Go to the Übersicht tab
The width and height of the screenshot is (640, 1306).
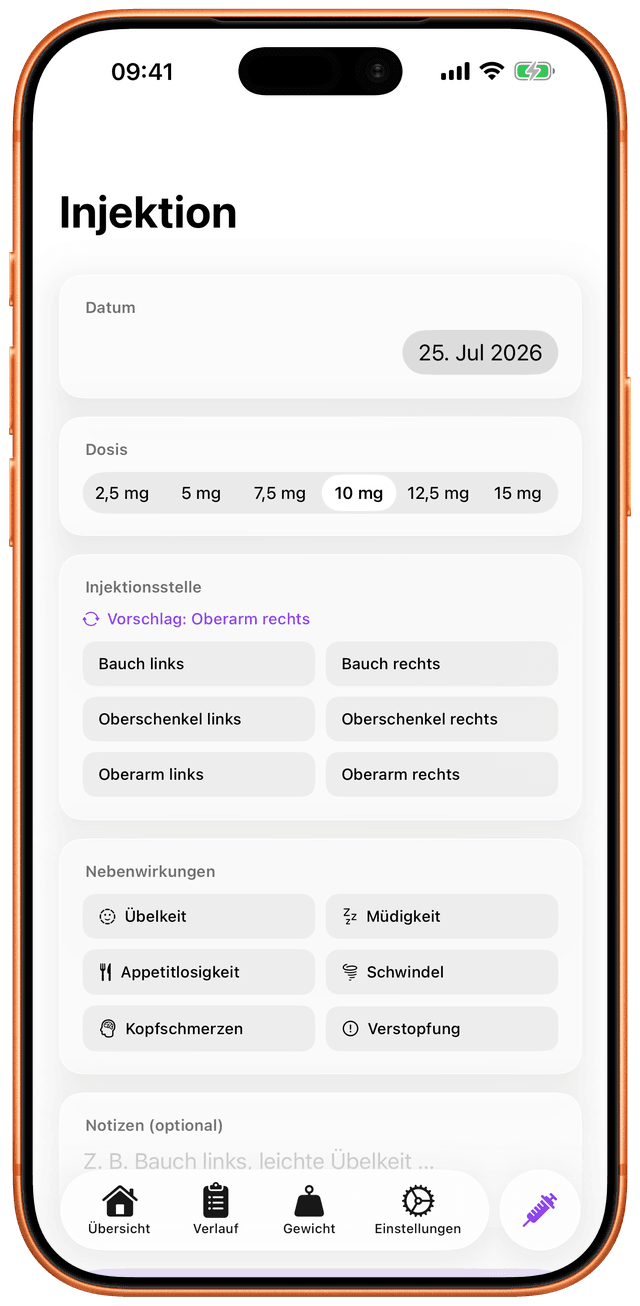click(x=119, y=1210)
